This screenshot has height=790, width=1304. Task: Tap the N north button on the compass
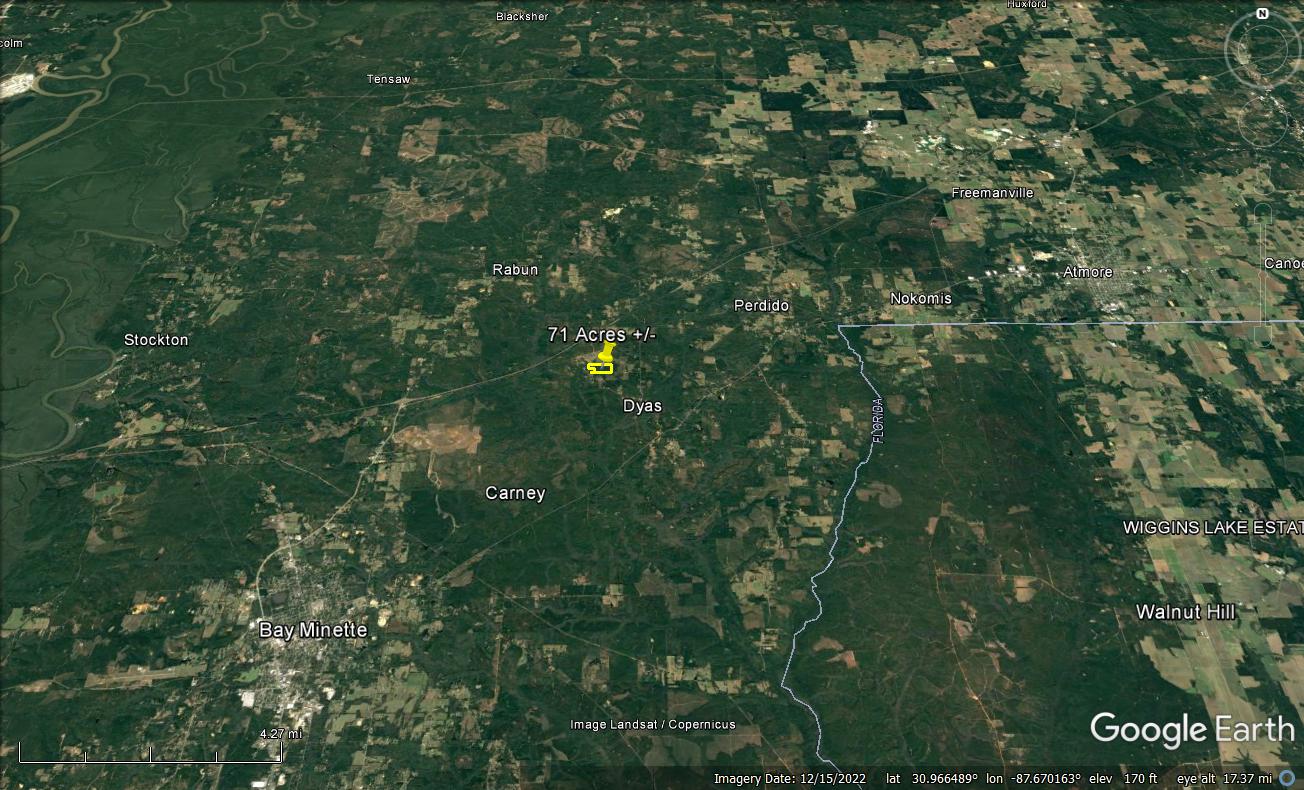1263,14
